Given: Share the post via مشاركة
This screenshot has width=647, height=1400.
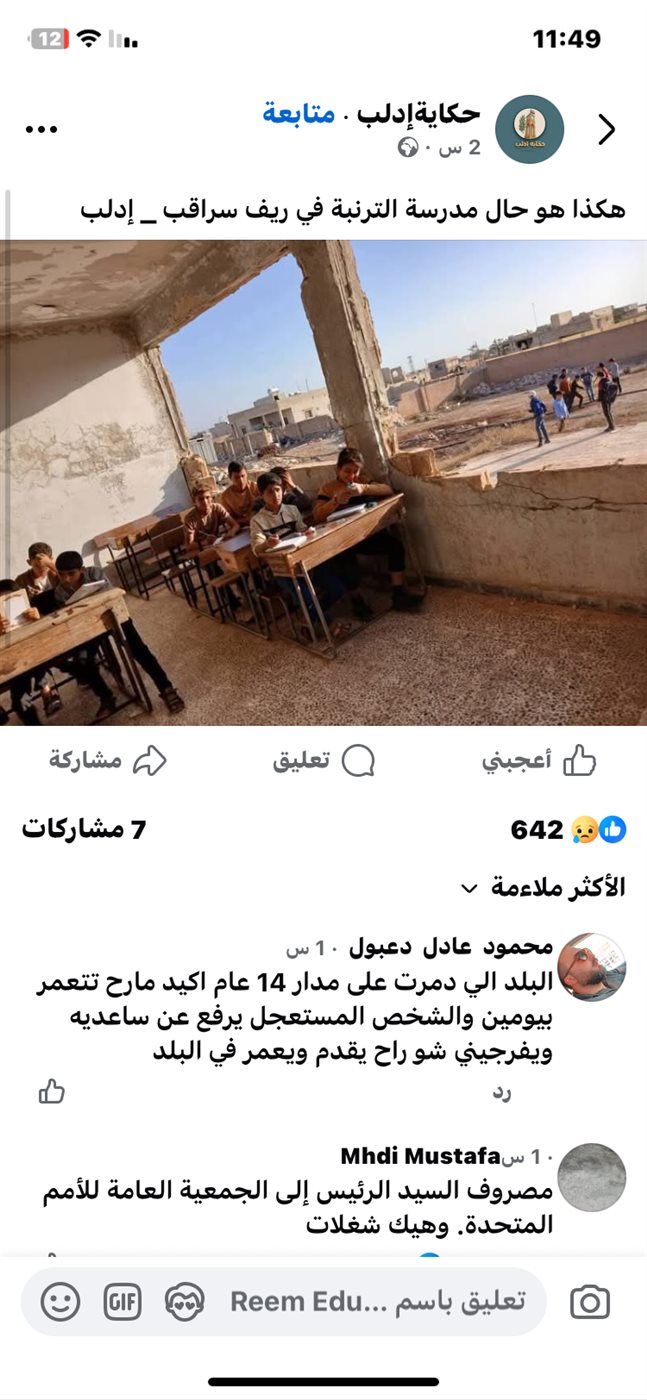Looking at the screenshot, I should [107, 761].
